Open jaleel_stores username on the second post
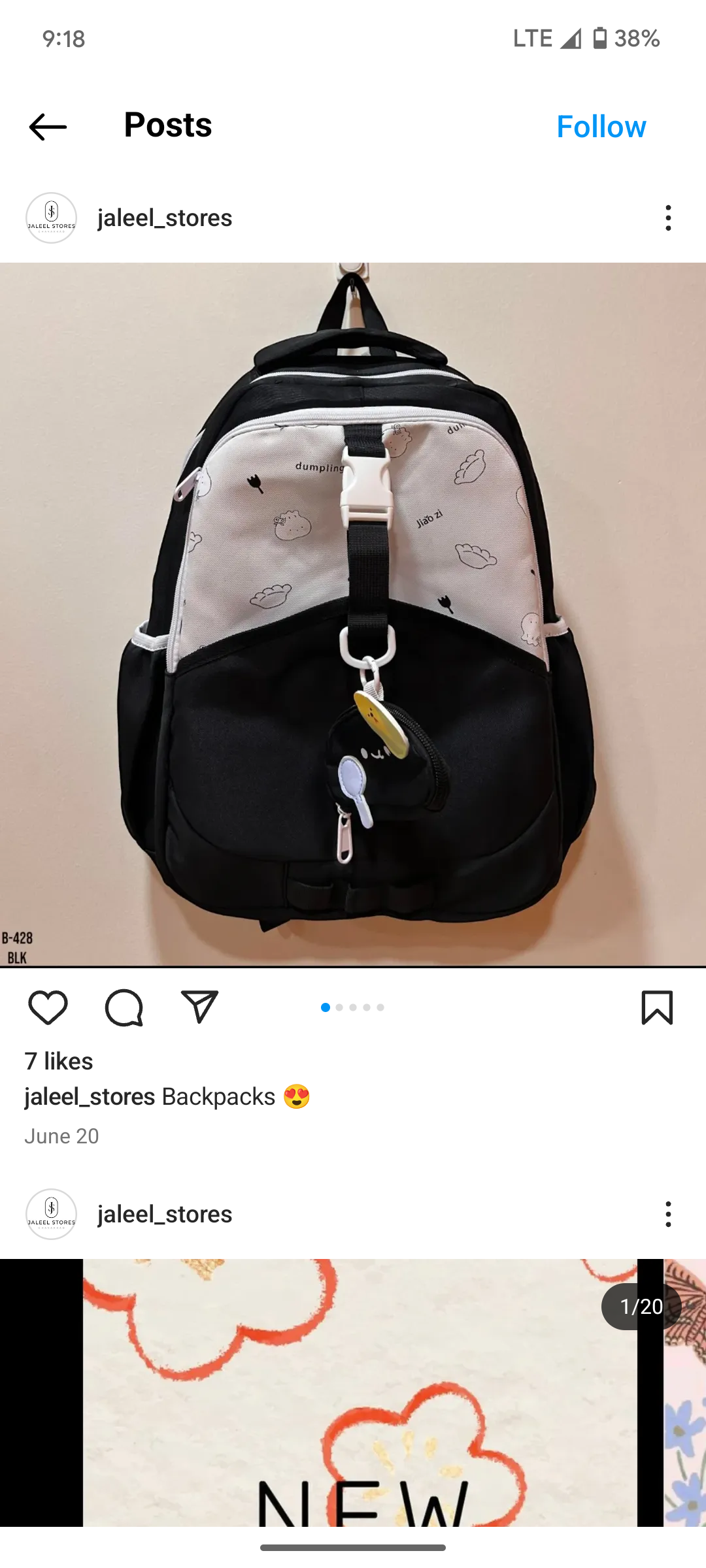 pyautogui.click(x=165, y=1214)
